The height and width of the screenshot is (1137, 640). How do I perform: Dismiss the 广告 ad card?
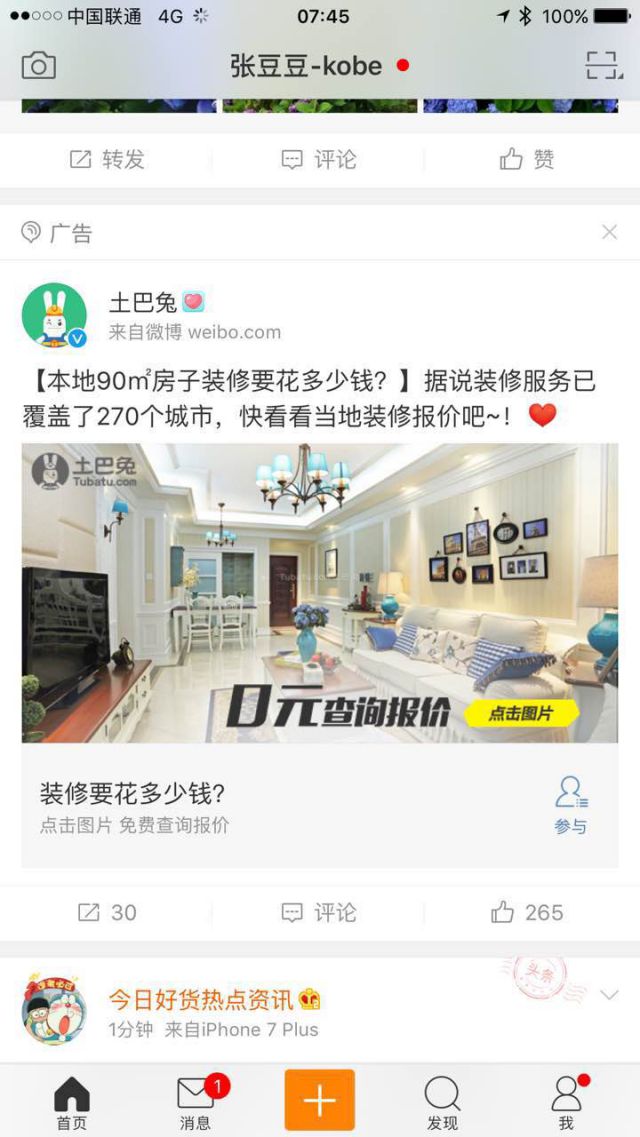point(609,232)
